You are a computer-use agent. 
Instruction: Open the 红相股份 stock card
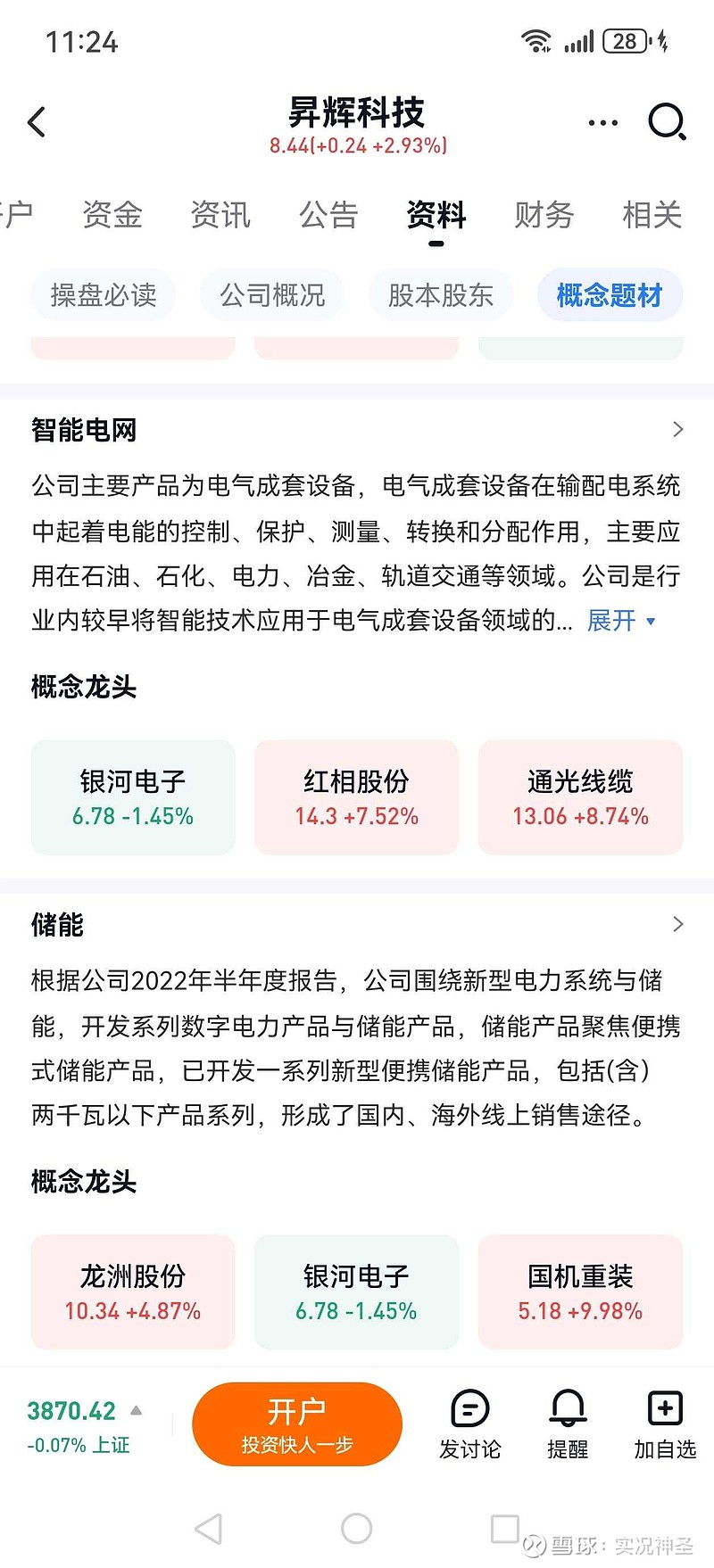pyautogui.click(x=356, y=796)
